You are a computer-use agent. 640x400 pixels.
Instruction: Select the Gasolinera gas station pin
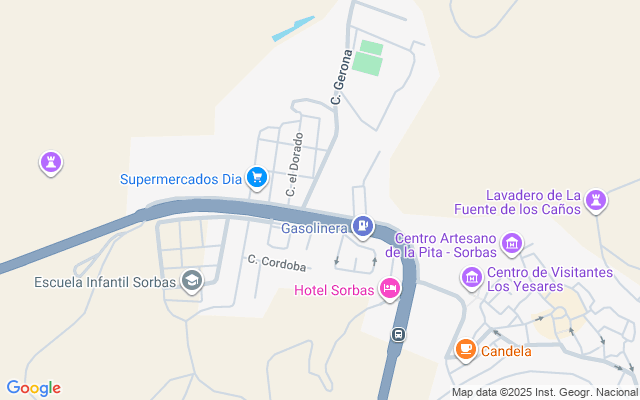[x=363, y=227]
